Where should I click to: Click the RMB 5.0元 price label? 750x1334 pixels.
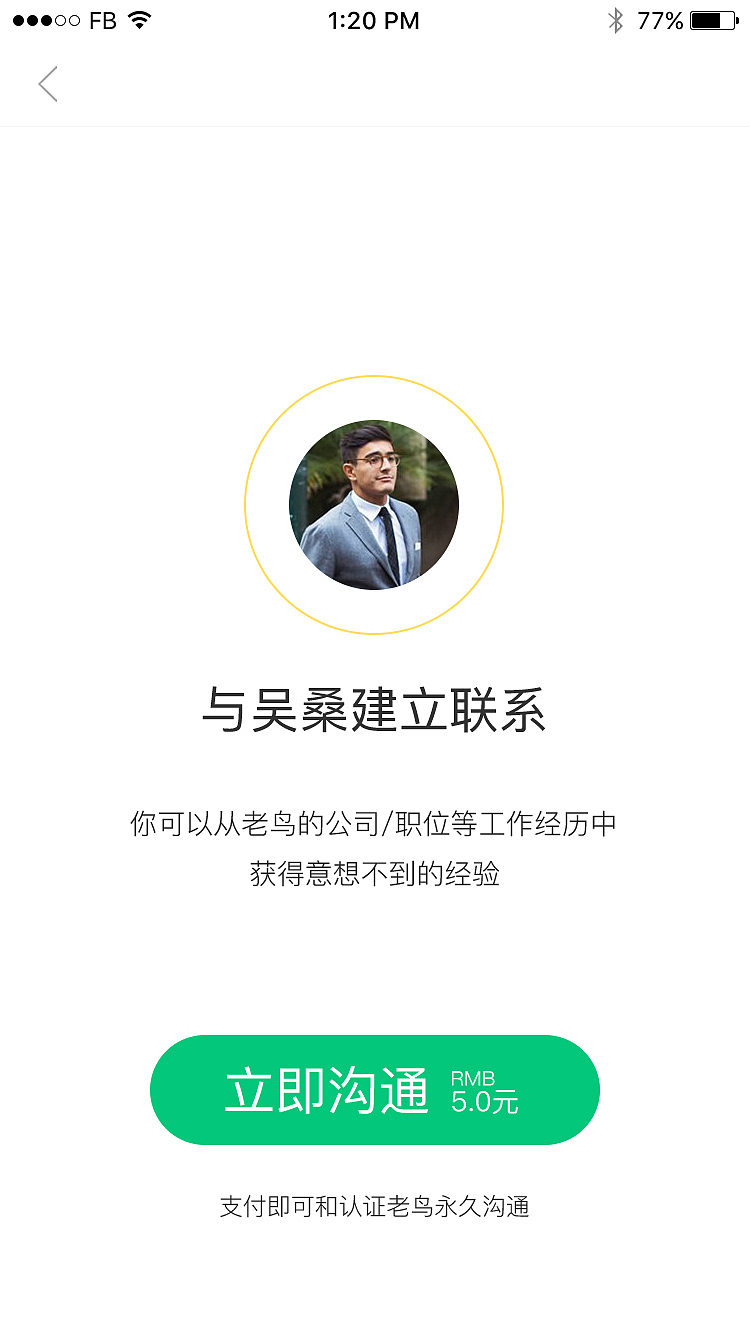487,1090
